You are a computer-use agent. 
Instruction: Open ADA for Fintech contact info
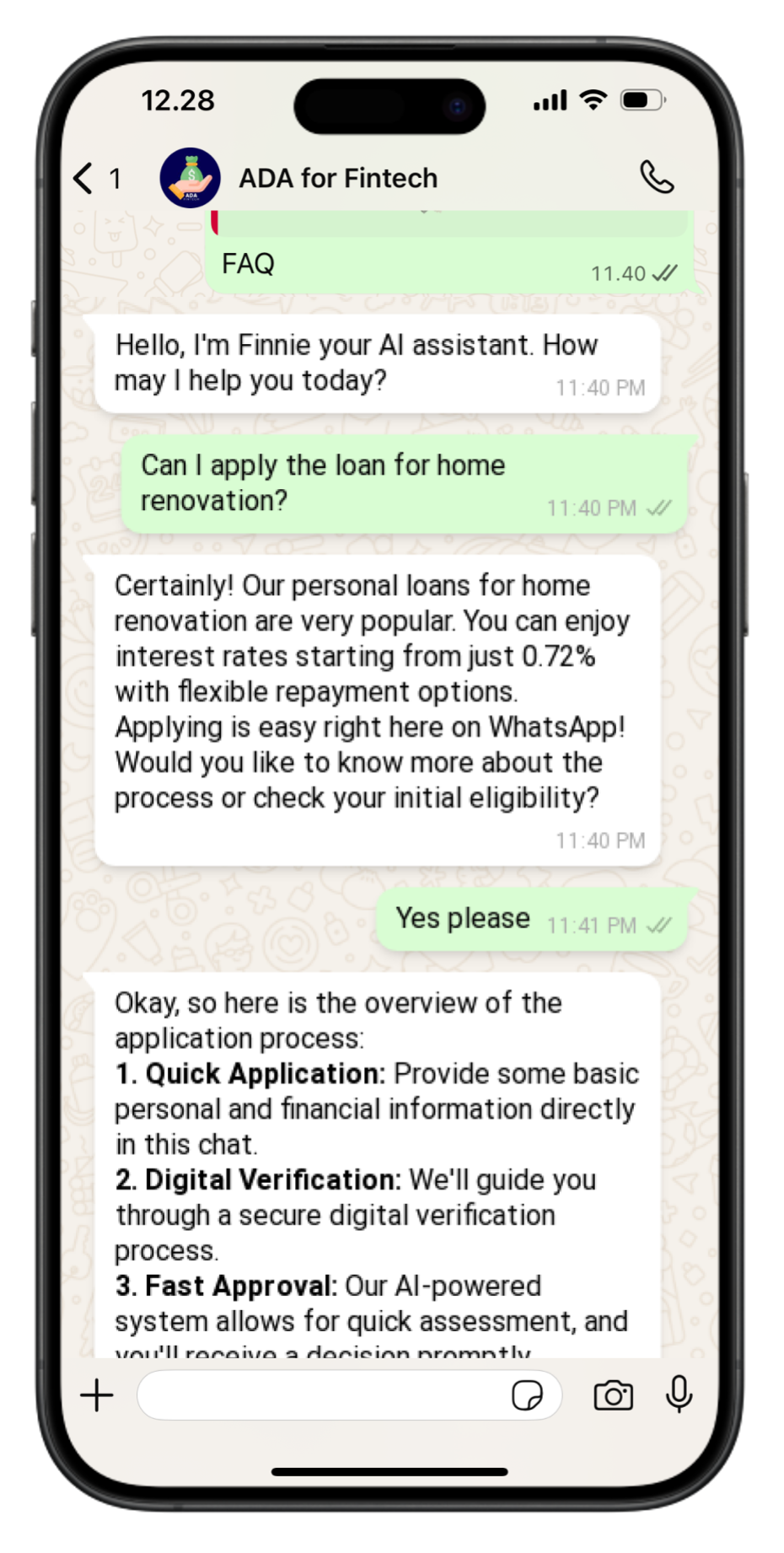pos(338,179)
